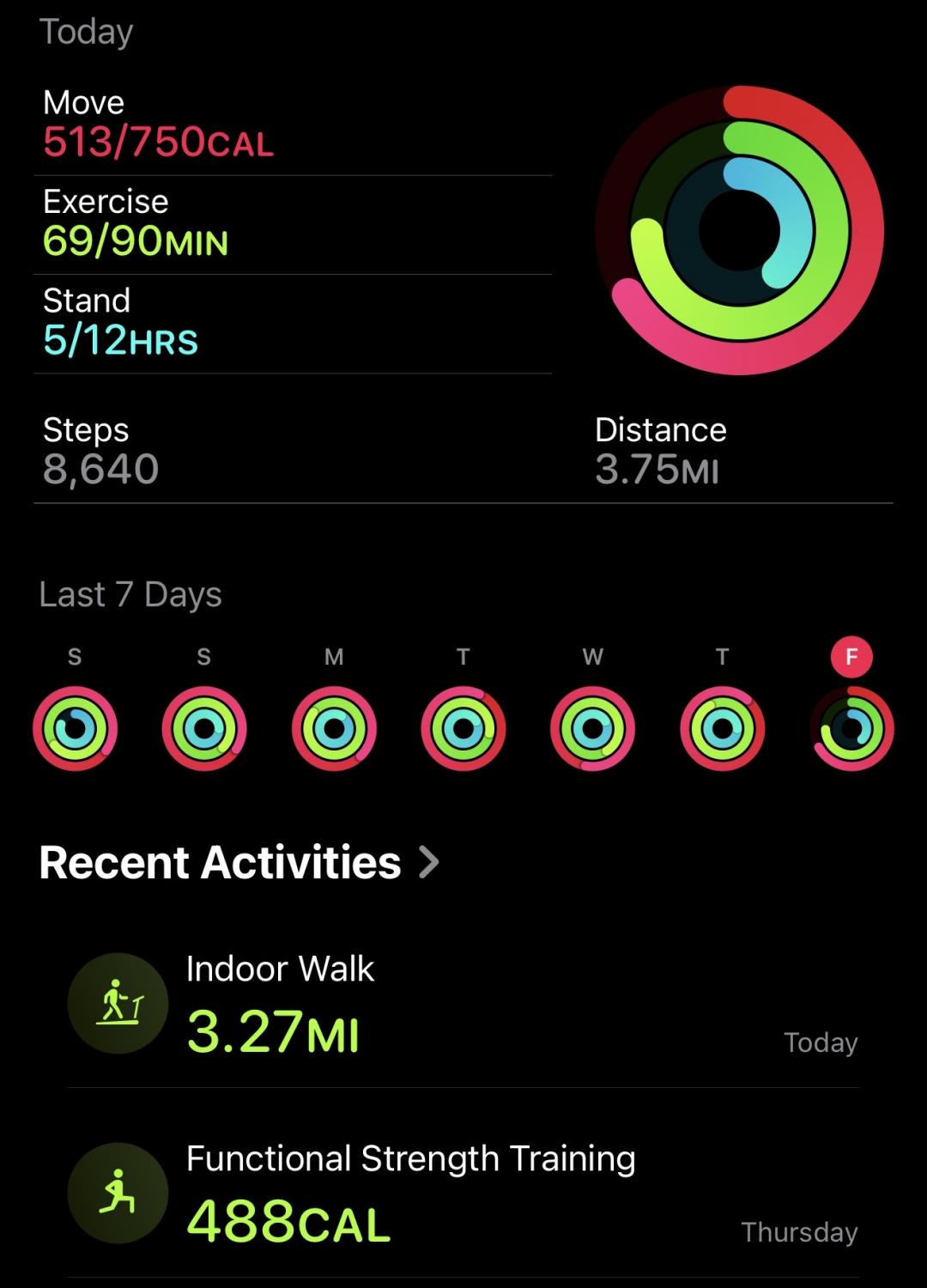Open today's Activity rings details
This screenshot has height=1288, width=927.
739,230
